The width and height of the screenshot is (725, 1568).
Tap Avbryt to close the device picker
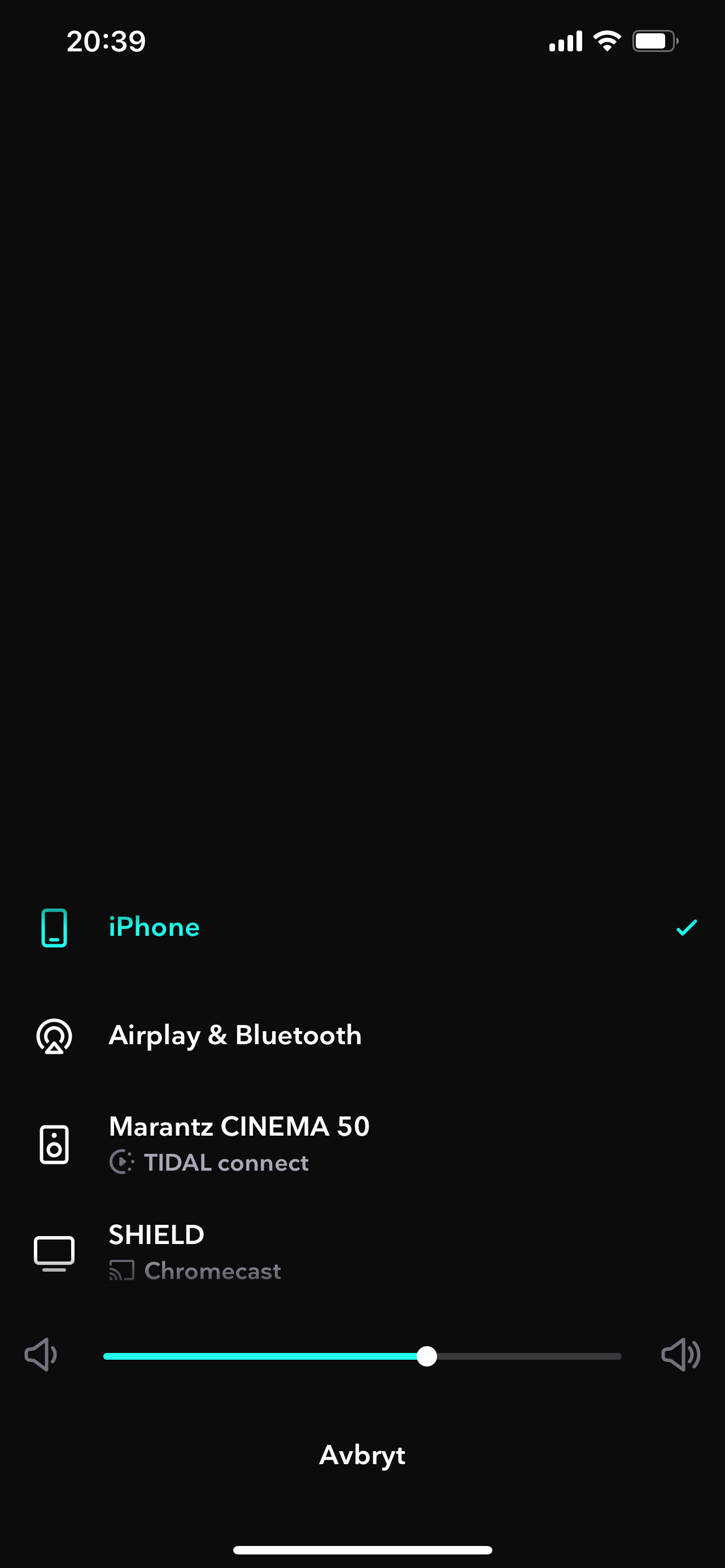(x=362, y=1455)
